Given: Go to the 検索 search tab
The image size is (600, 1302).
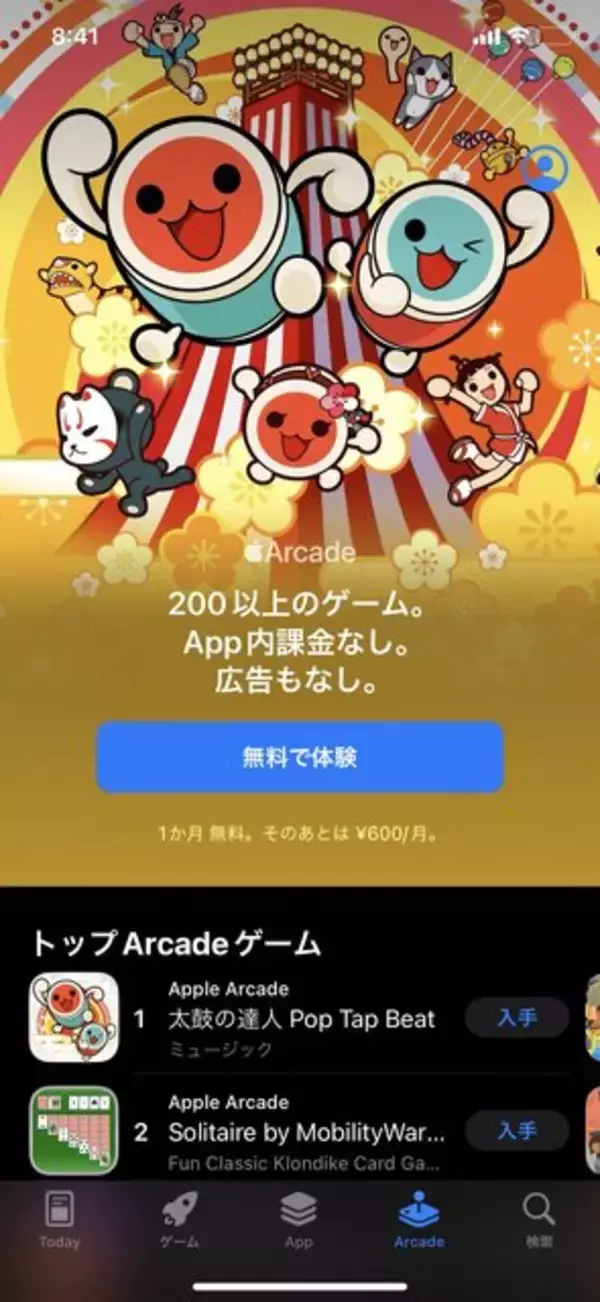Looking at the screenshot, I should pos(539,1221).
